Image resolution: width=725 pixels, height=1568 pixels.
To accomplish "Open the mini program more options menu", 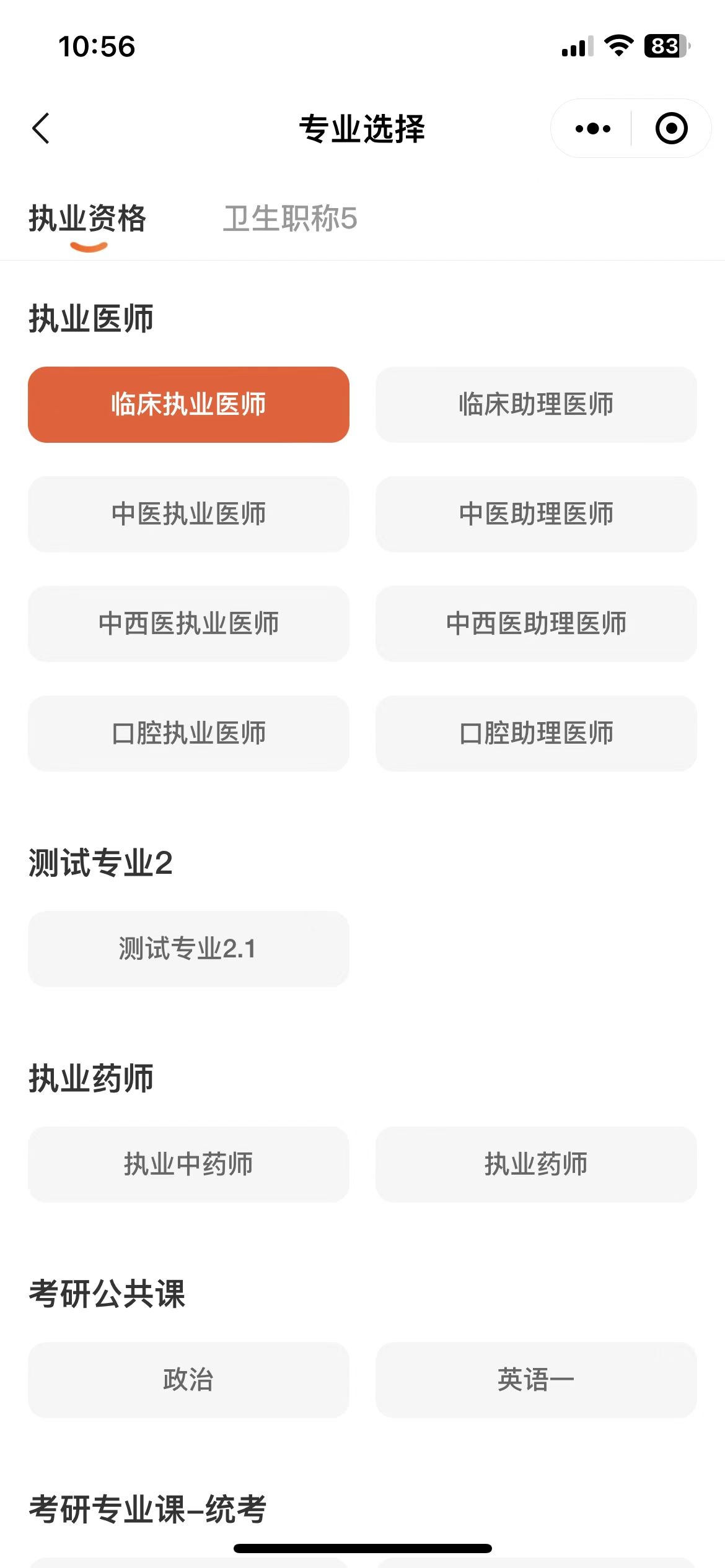I will [x=592, y=129].
